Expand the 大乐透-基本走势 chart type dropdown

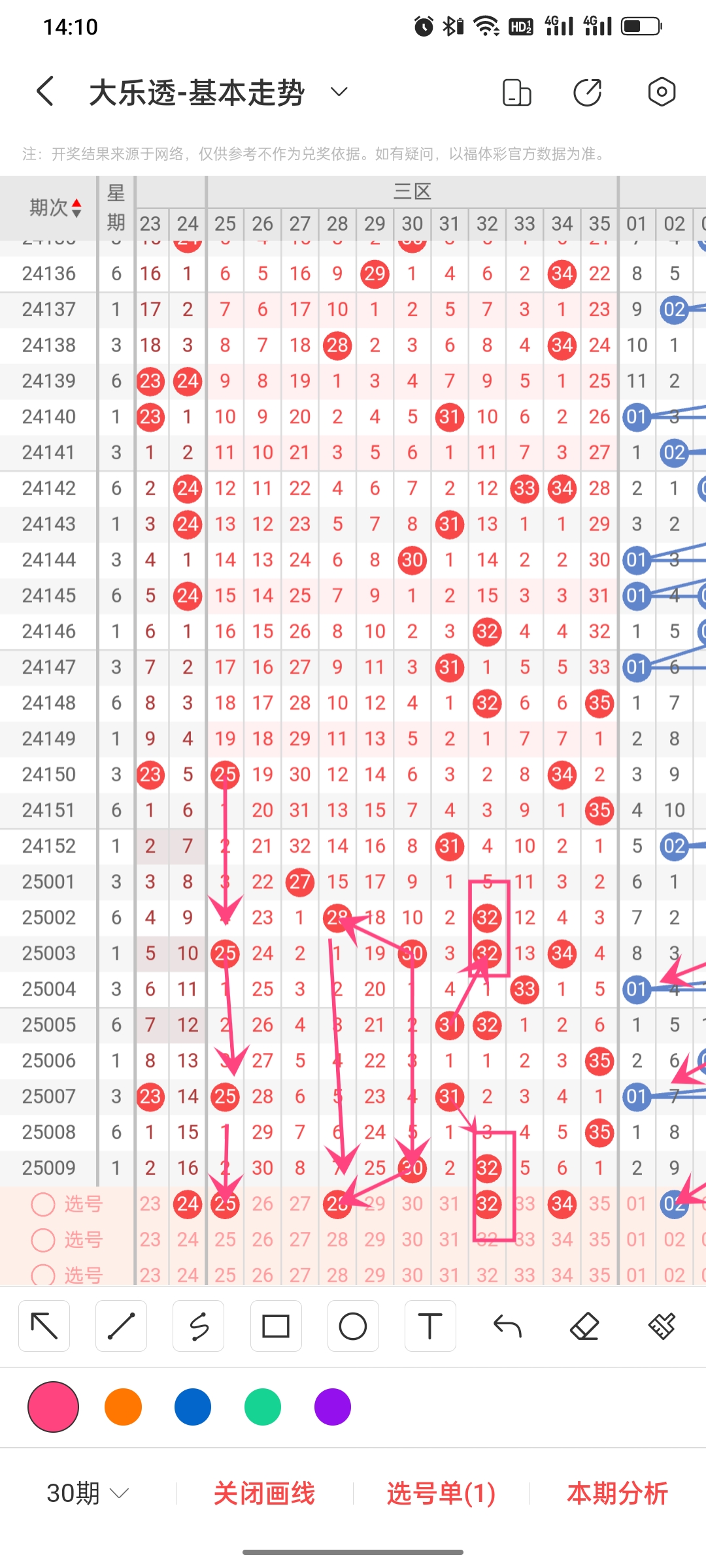tap(339, 92)
